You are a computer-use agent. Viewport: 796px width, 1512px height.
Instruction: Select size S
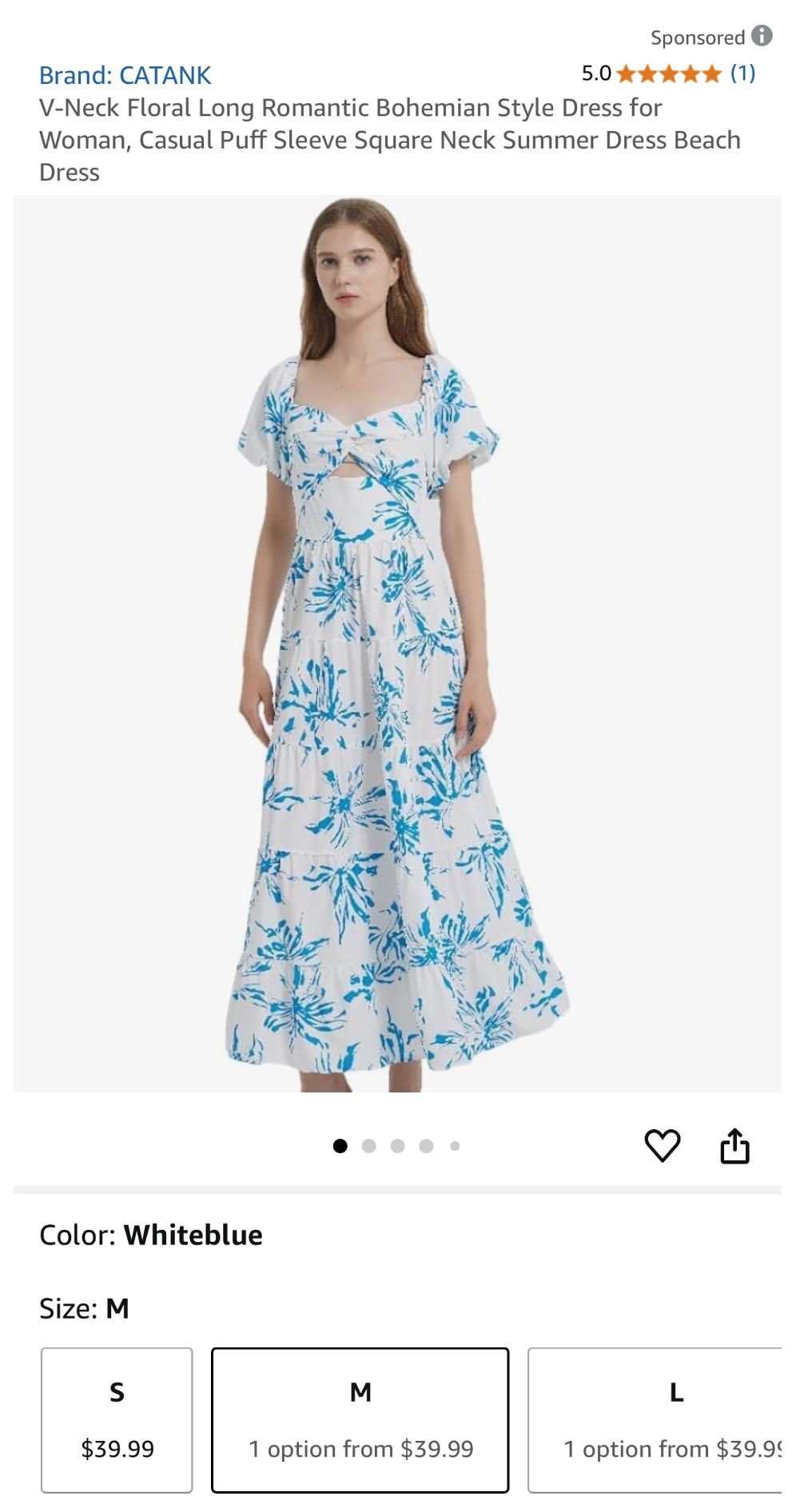(x=117, y=1420)
